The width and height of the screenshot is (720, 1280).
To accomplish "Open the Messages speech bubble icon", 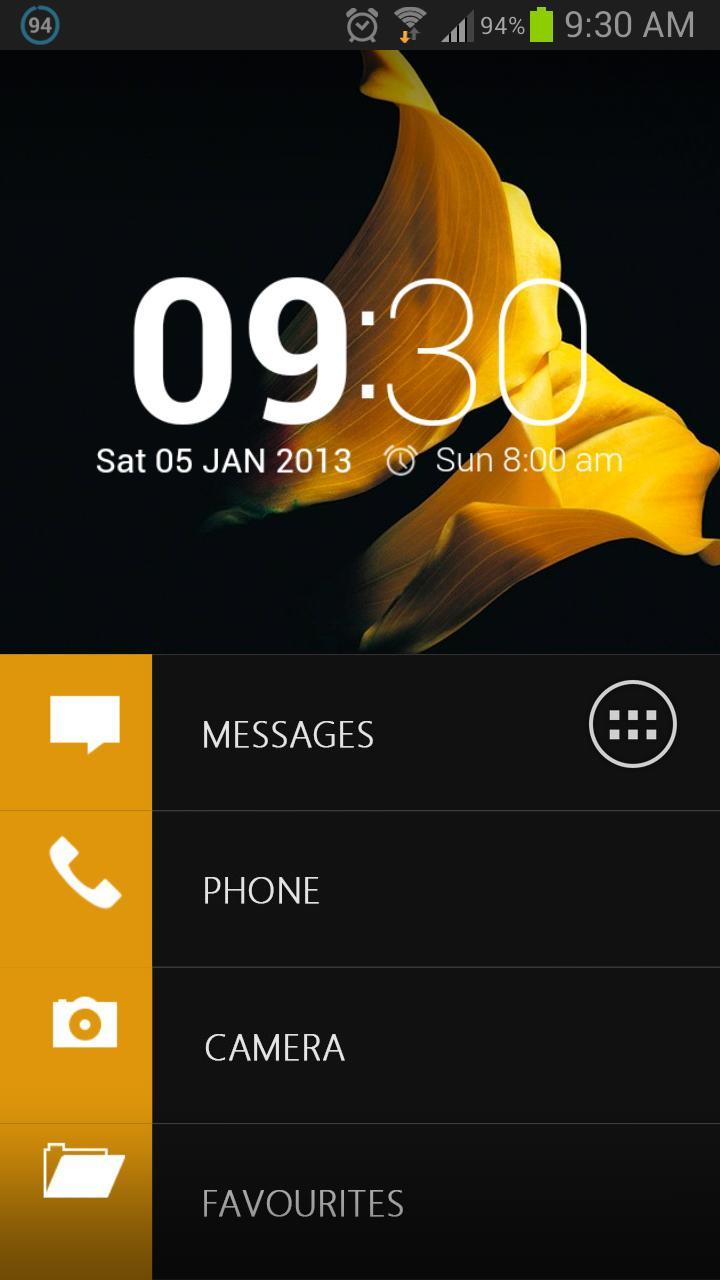I will (x=85, y=722).
